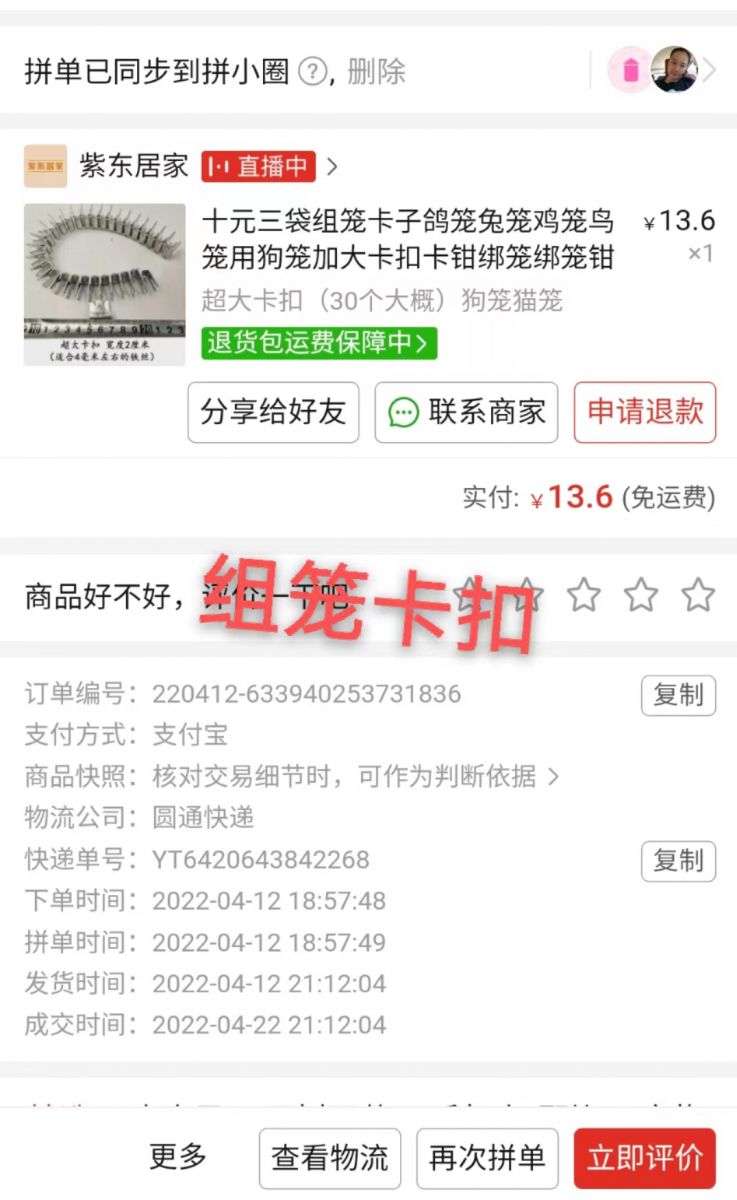Tap 查看物流 to view shipping
This screenshot has height=1200, width=737.
[330, 1158]
